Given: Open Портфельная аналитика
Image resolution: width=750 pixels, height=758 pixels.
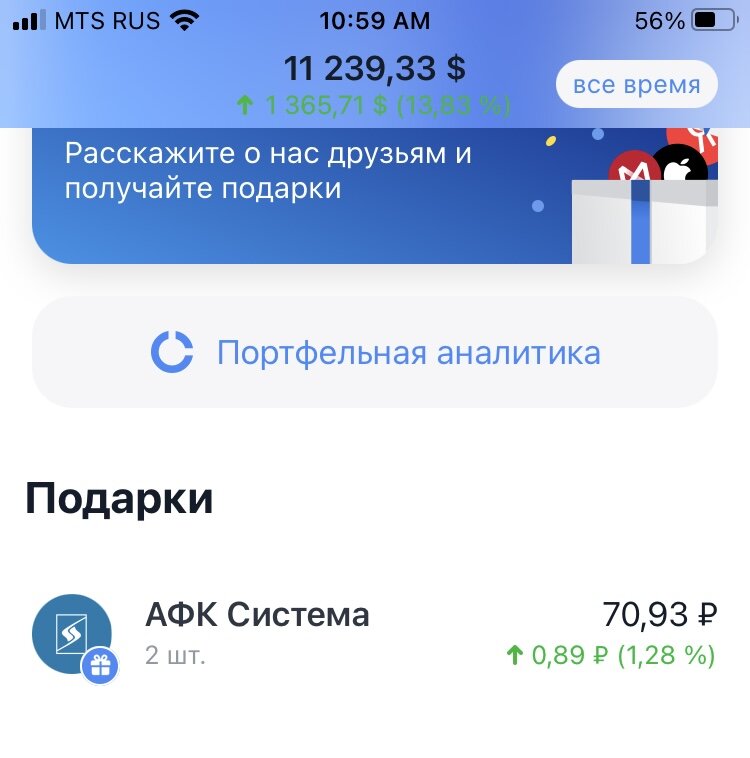Looking at the screenshot, I should tap(375, 352).
